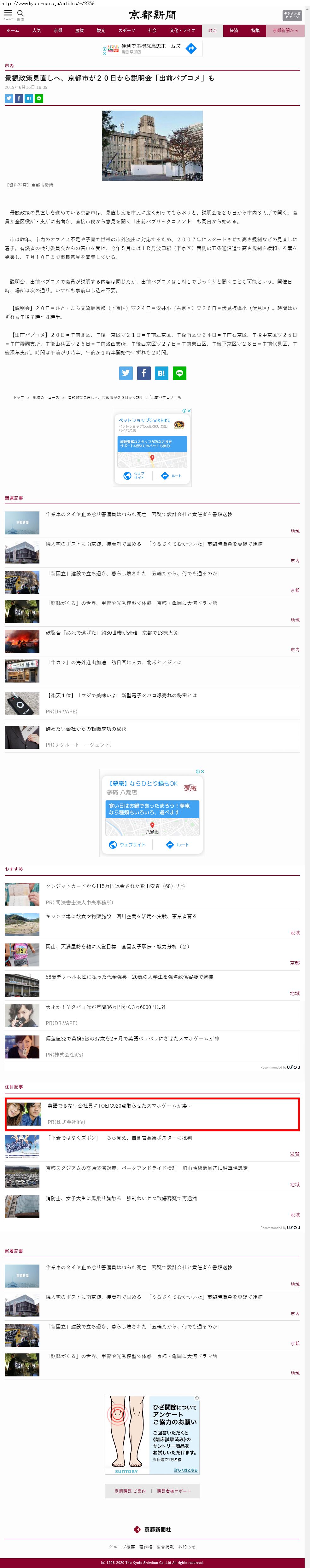
Task: Tap the 検索 magnifier icon
Action: tap(21, 14)
